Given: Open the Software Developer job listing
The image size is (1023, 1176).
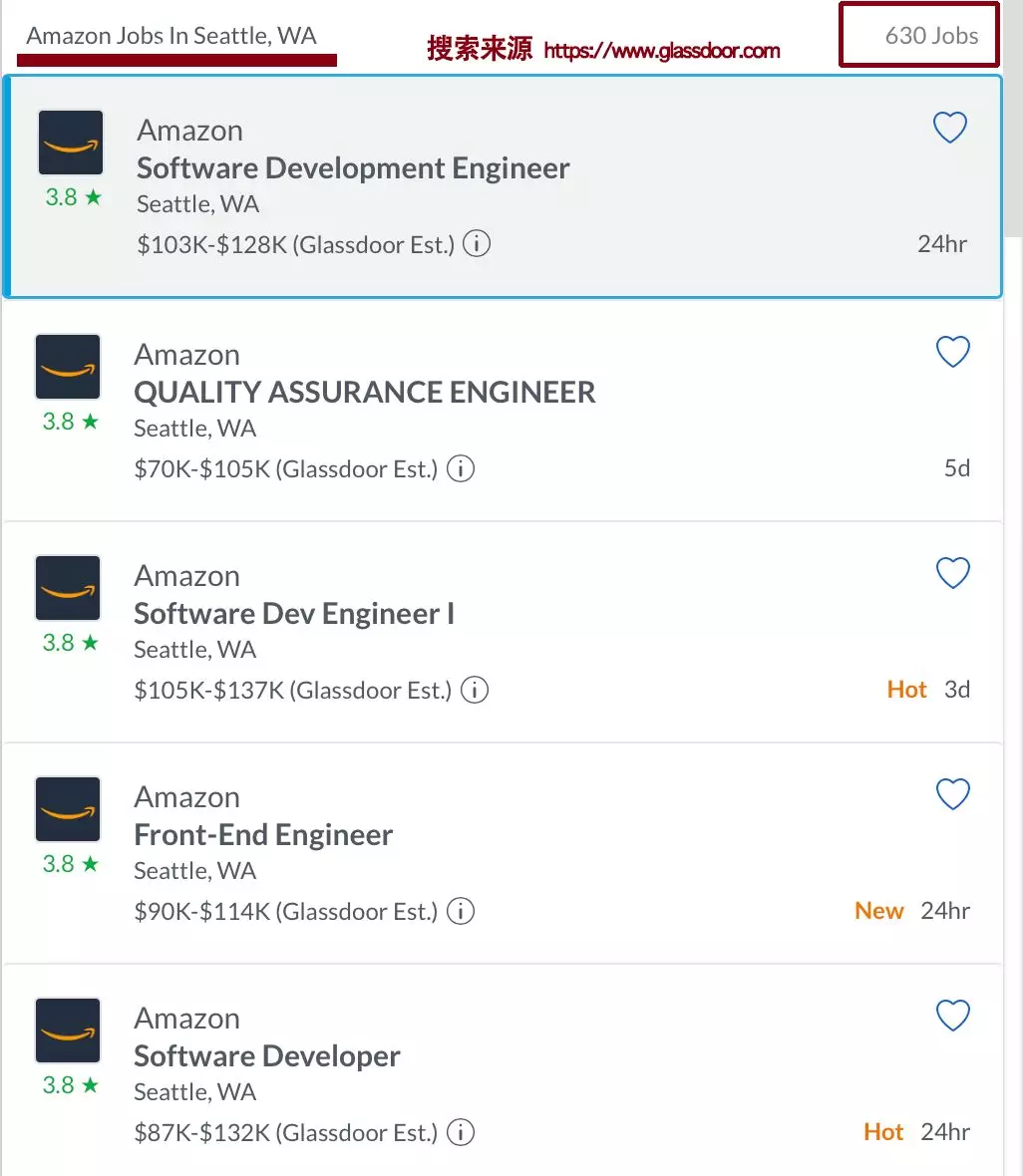Looking at the screenshot, I should pyautogui.click(x=267, y=1056).
